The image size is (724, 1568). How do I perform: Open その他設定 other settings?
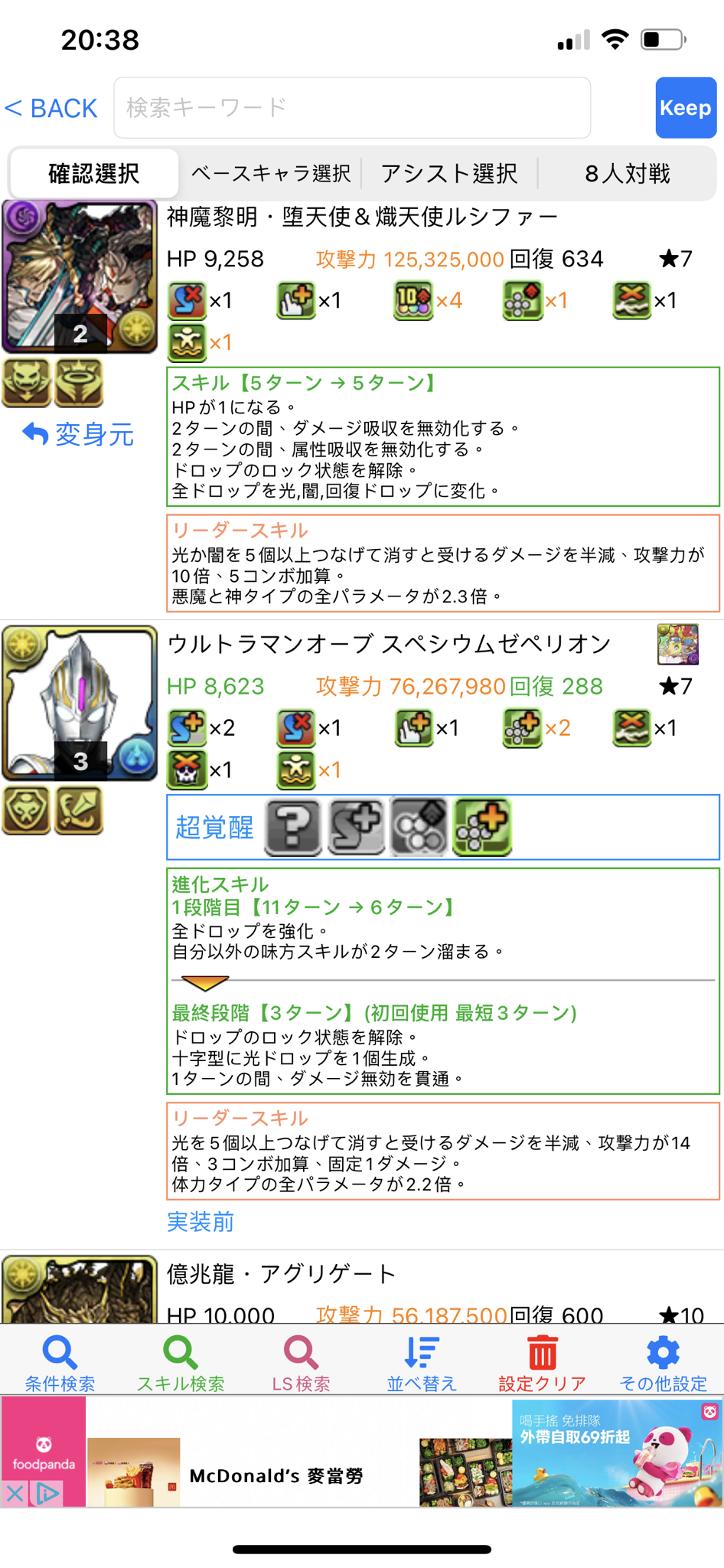pos(663,1363)
